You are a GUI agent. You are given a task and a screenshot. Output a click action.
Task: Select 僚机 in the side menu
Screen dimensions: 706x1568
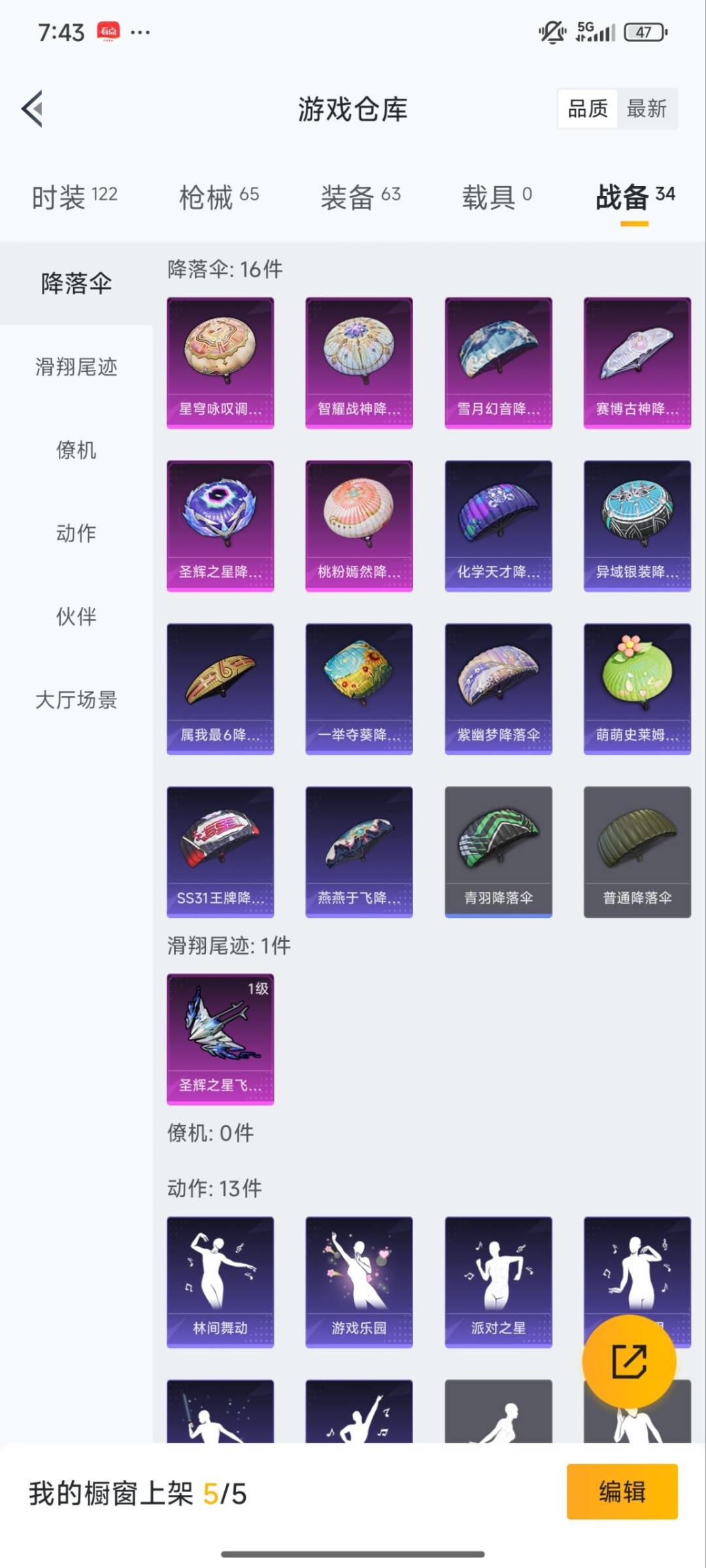point(76,449)
